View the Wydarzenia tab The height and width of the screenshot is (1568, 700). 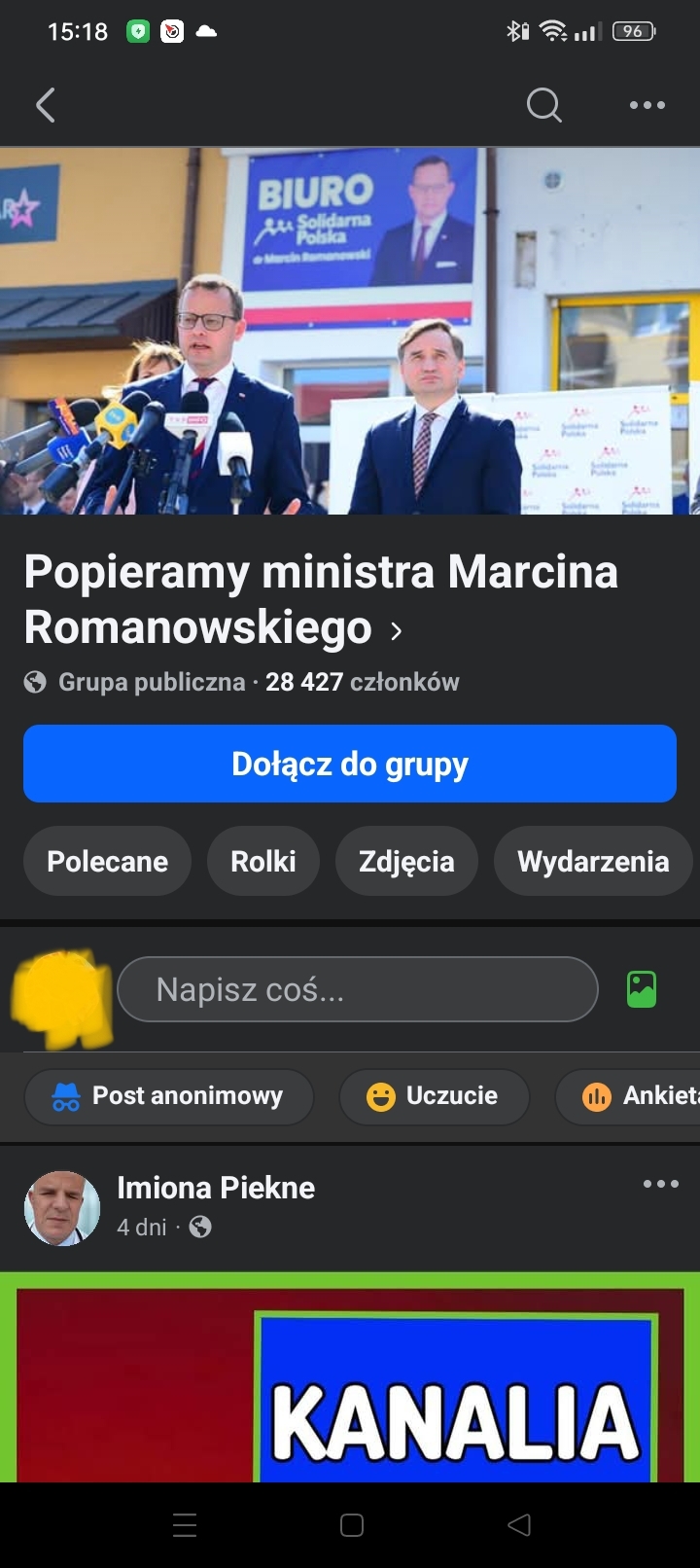(593, 861)
